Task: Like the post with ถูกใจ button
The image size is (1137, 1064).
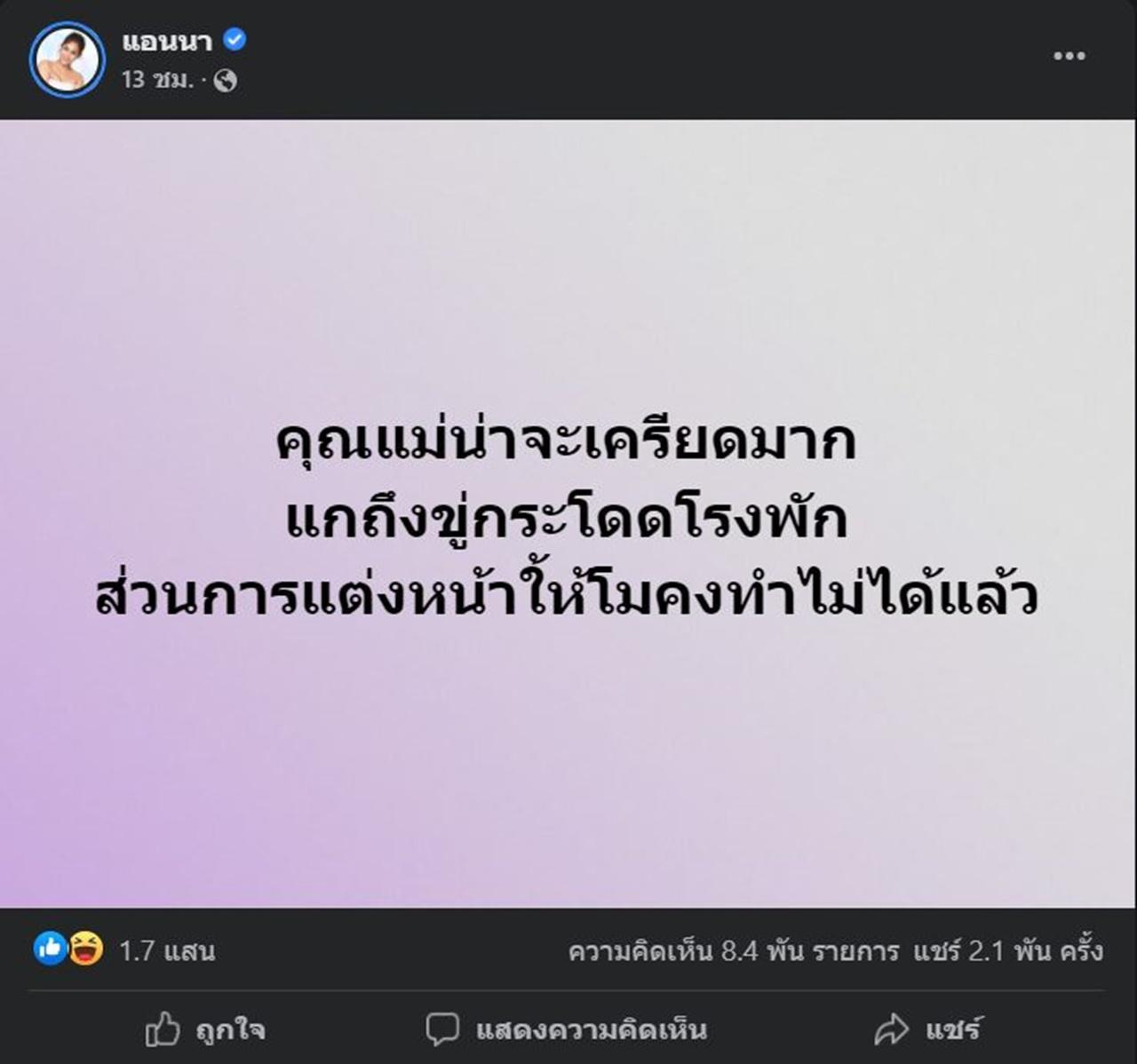Action: tap(205, 1029)
